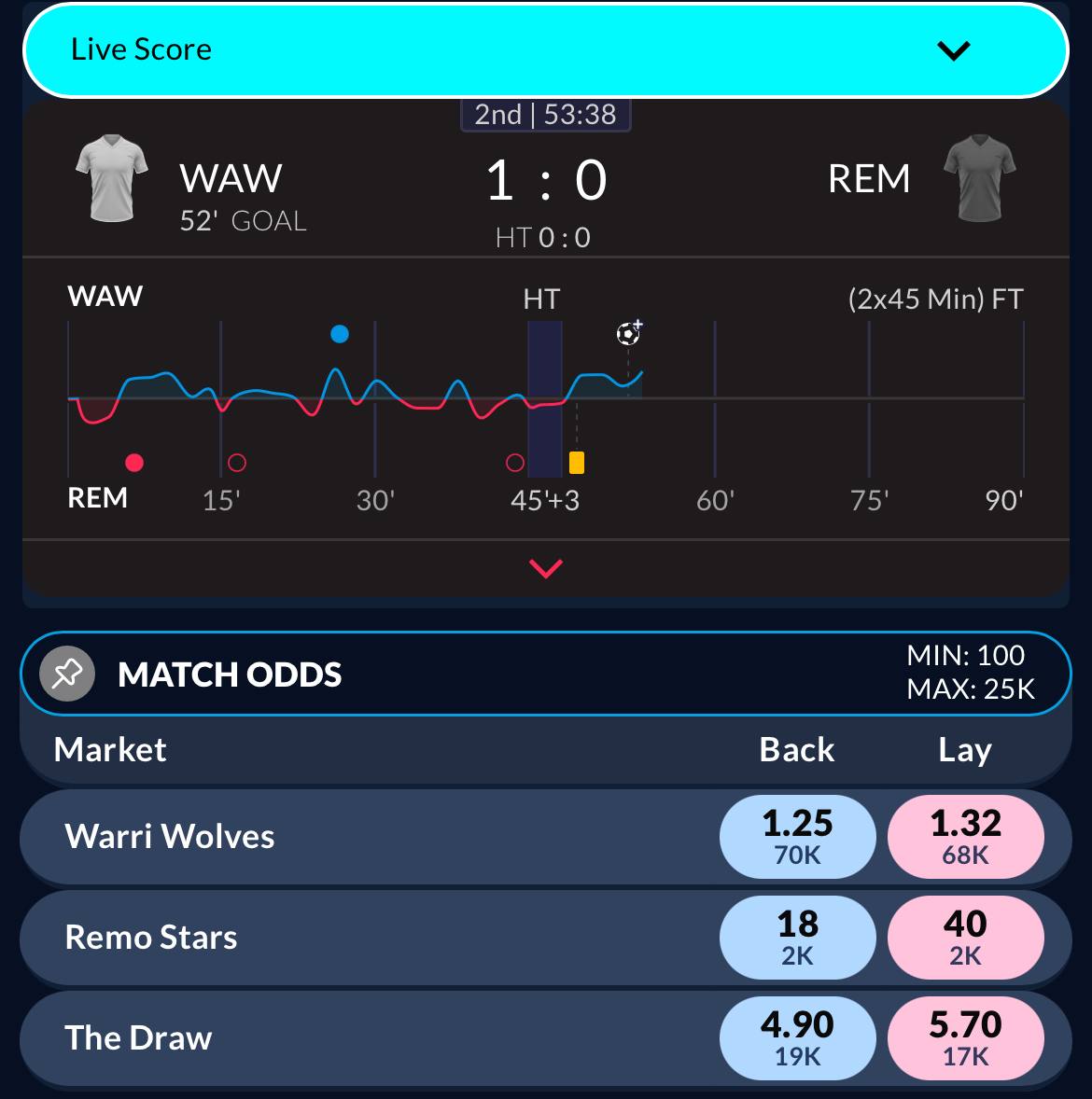Image resolution: width=1092 pixels, height=1099 pixels.
Task: Lay Warri Wolves at 1.32
Action: pos(965,837)
